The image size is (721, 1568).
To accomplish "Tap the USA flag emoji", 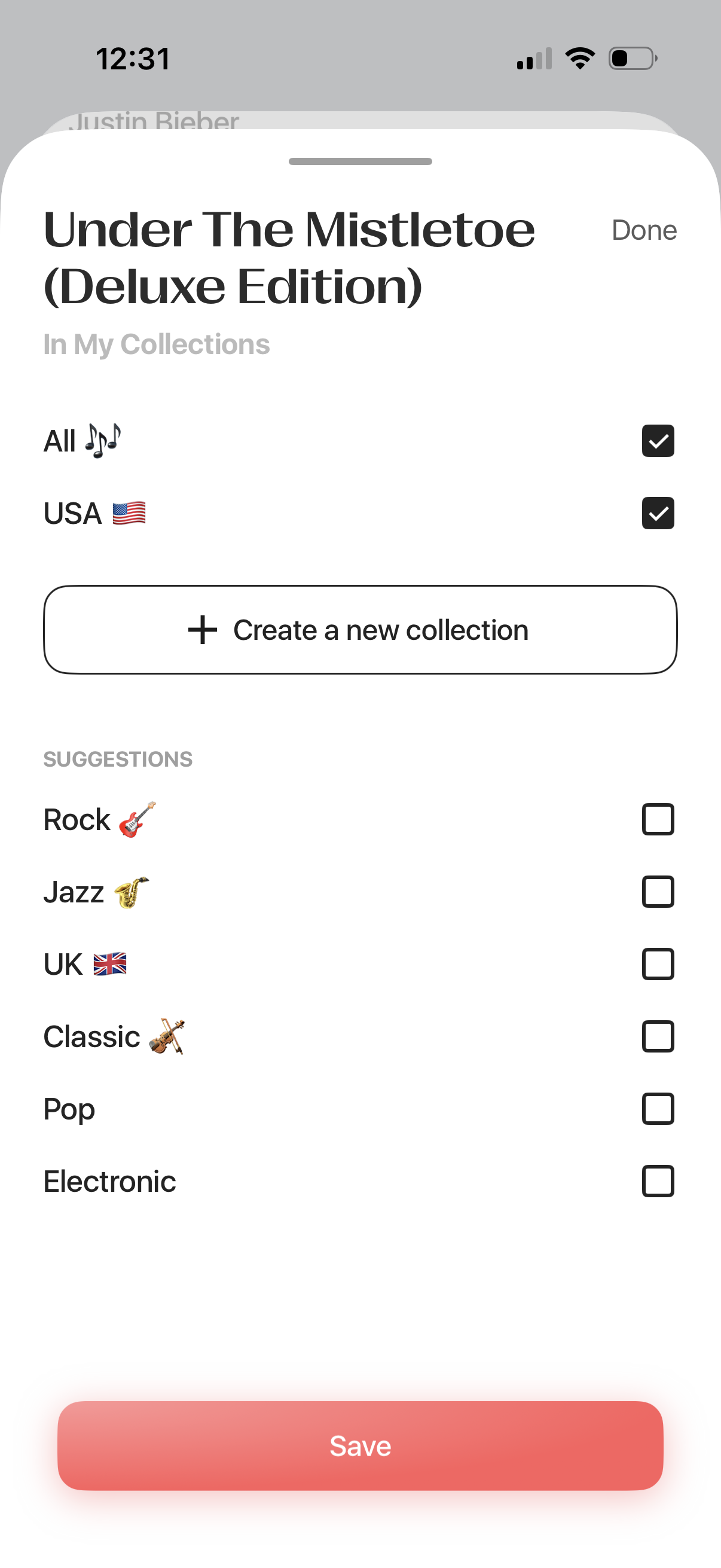I will (x=129, y=513).
